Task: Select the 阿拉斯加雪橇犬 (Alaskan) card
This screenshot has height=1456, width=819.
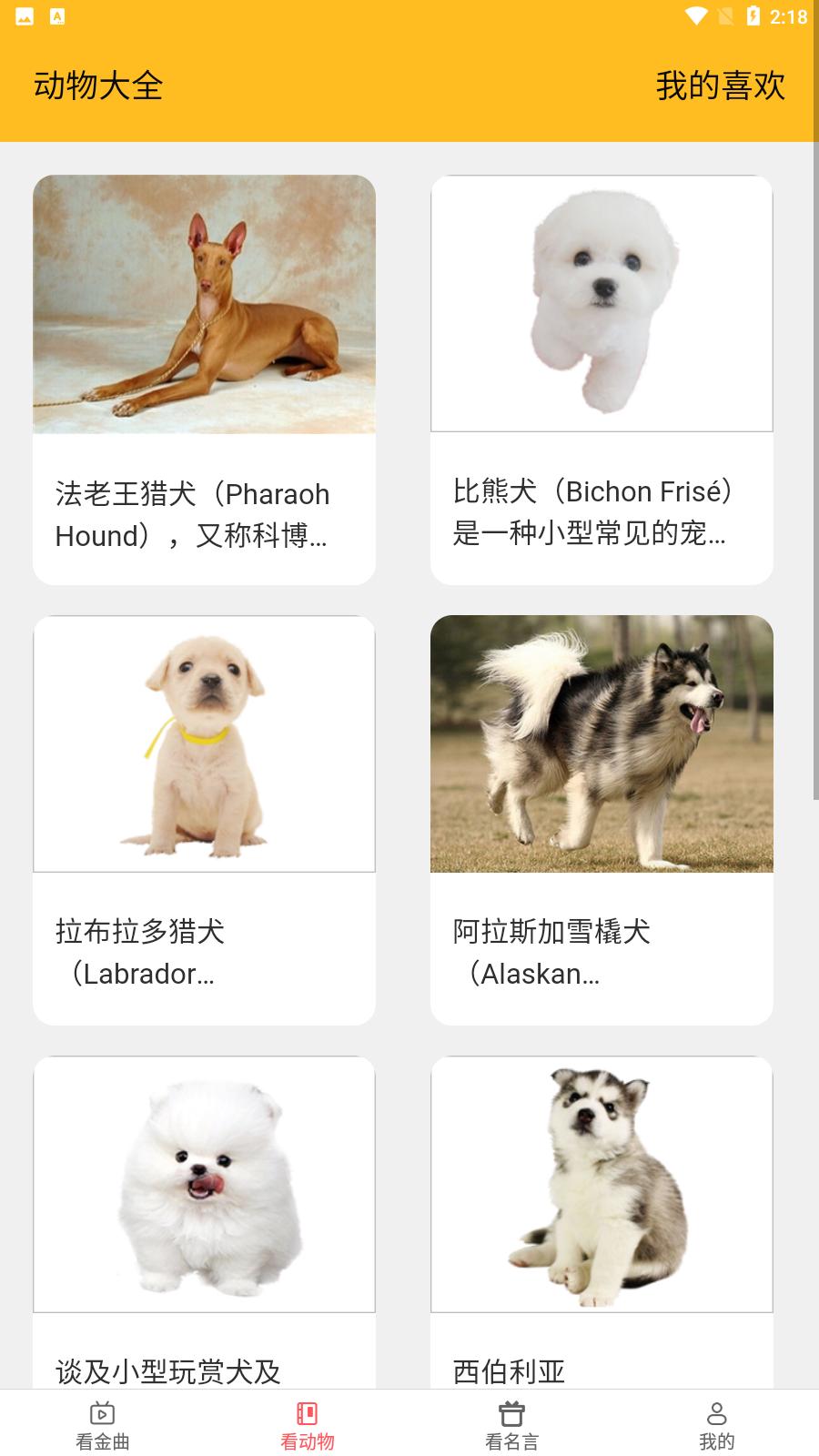Action: (602, 820)
